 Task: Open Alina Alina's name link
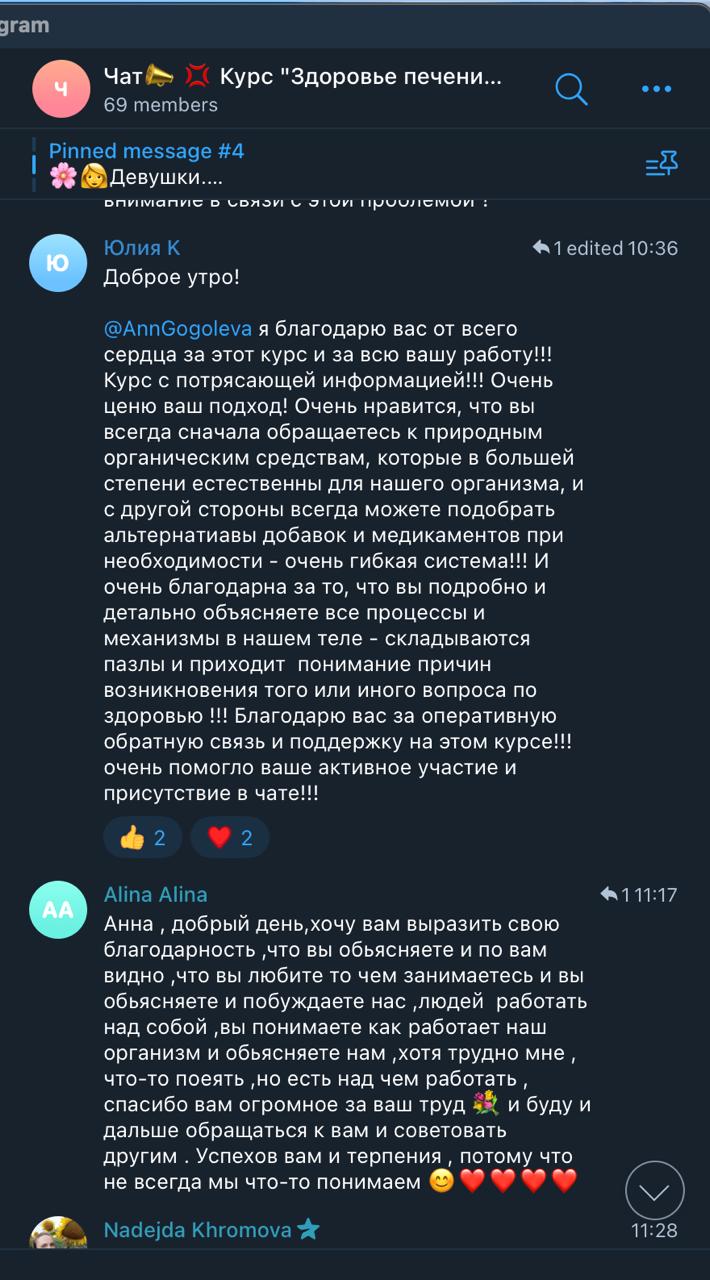pos(155,894)
